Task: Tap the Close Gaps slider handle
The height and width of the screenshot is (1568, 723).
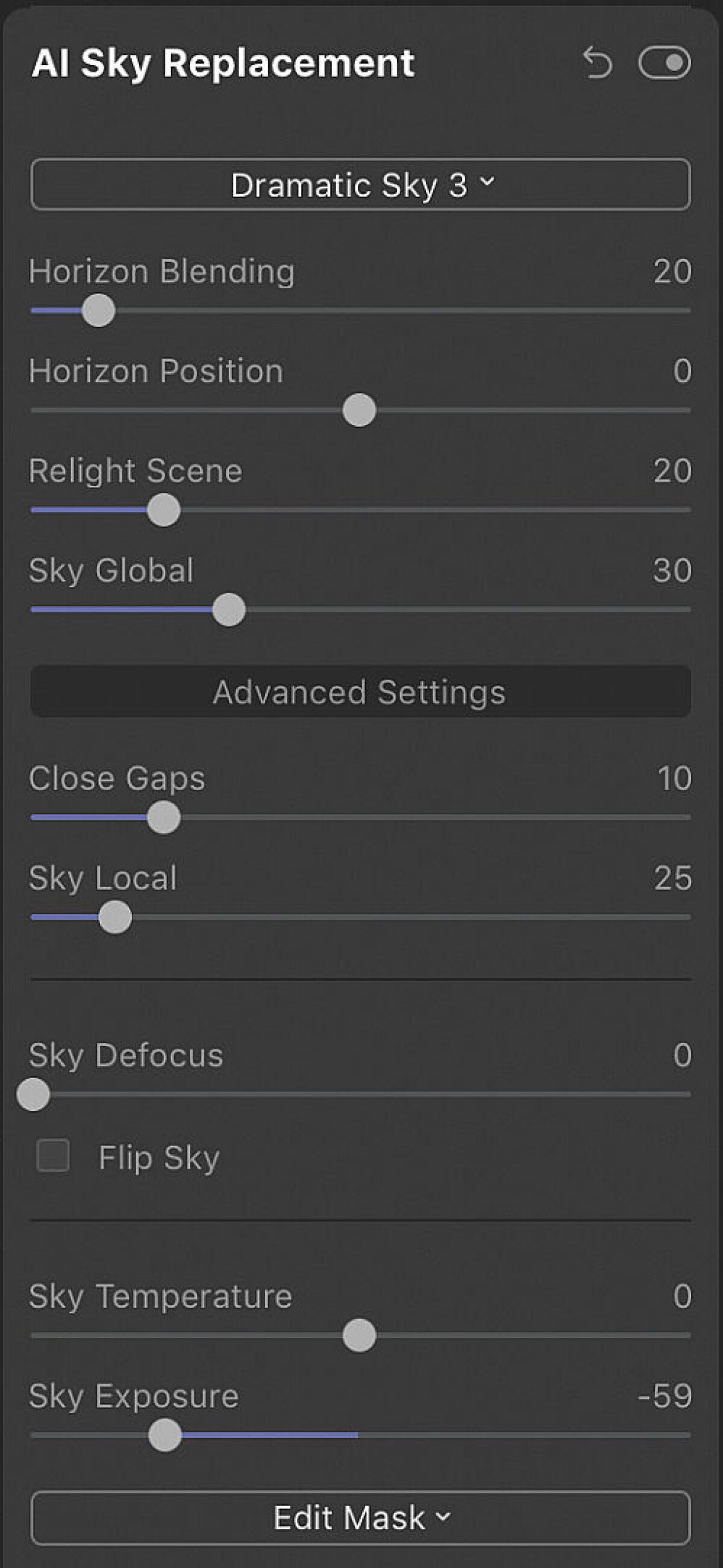Action: (x=164, y=817)
